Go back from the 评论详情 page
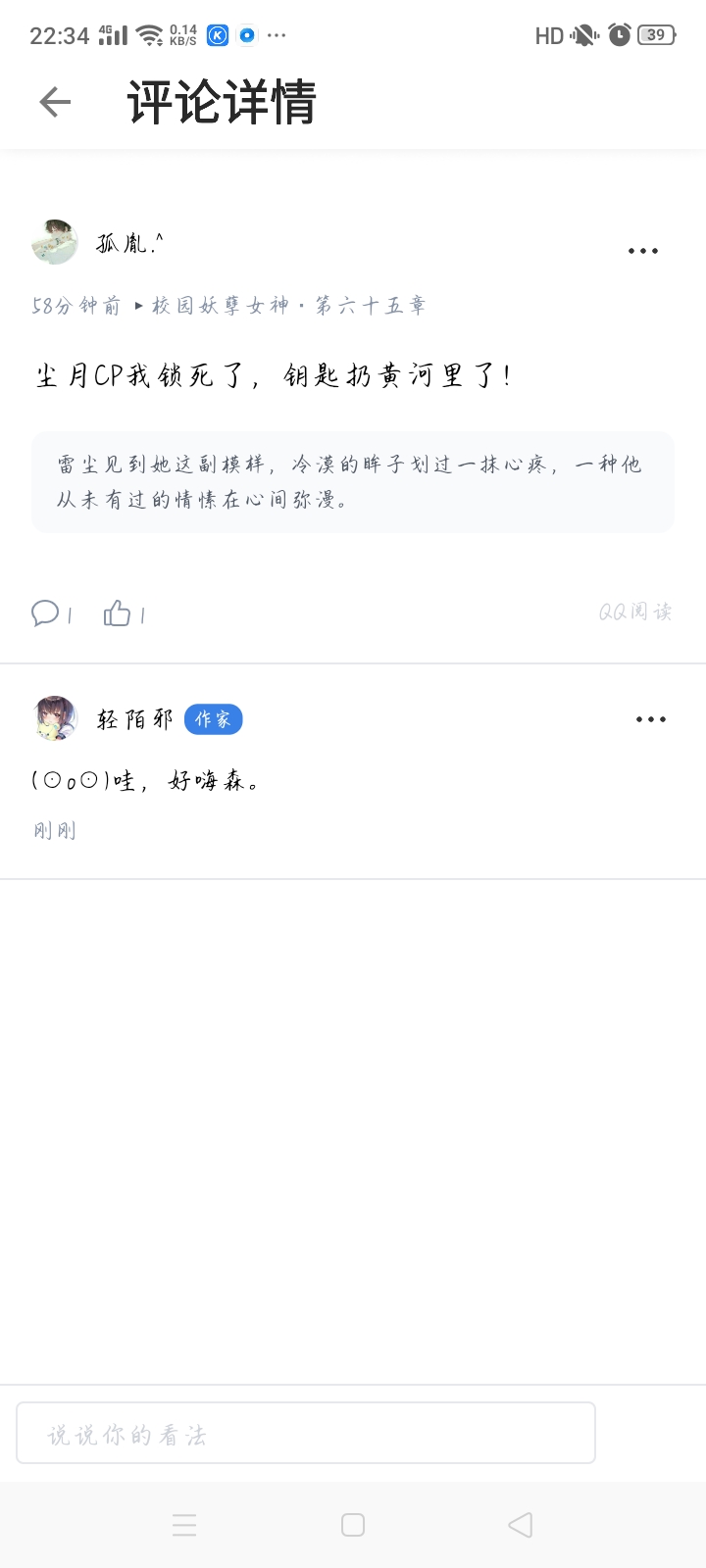 click(55, 102)
